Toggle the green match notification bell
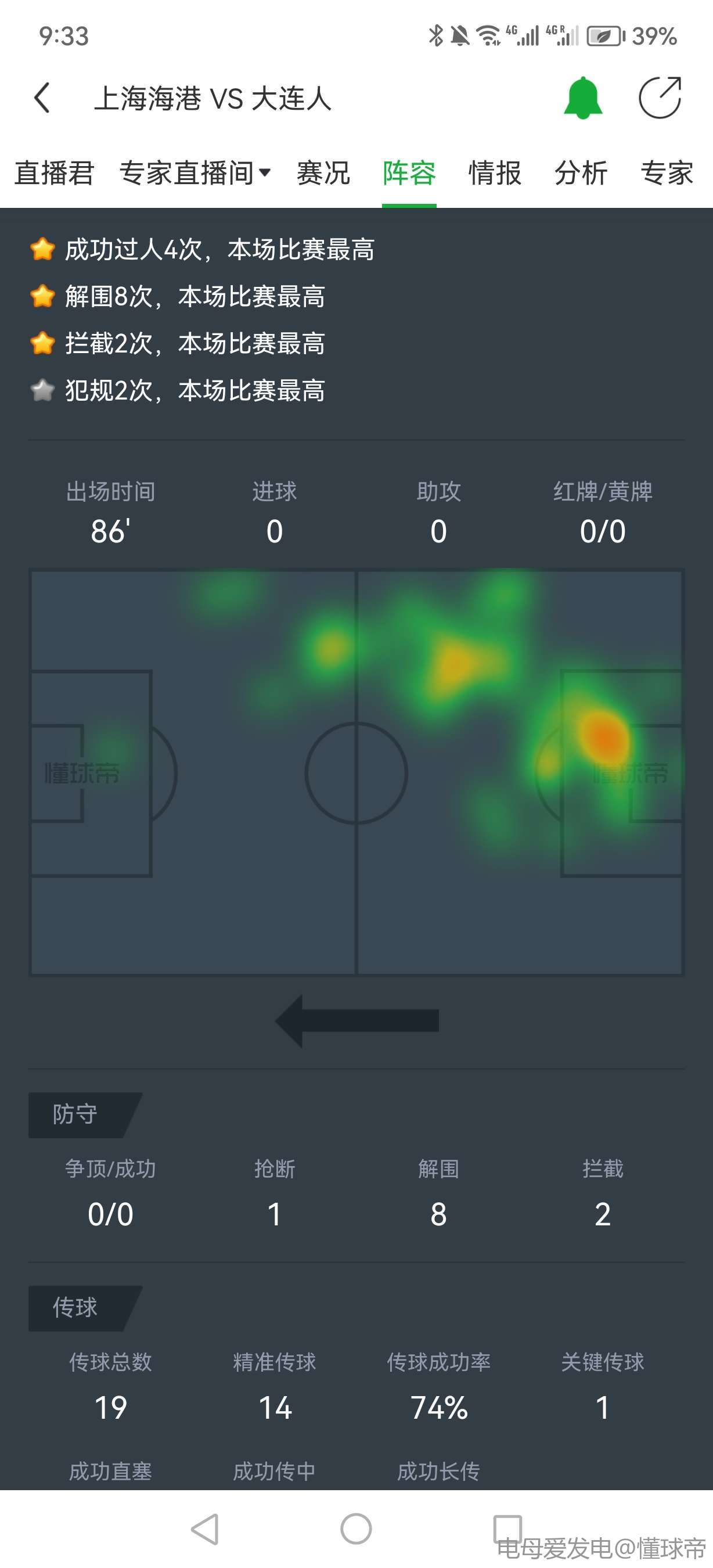This screenshot has width=713, height=1568. 582,98
